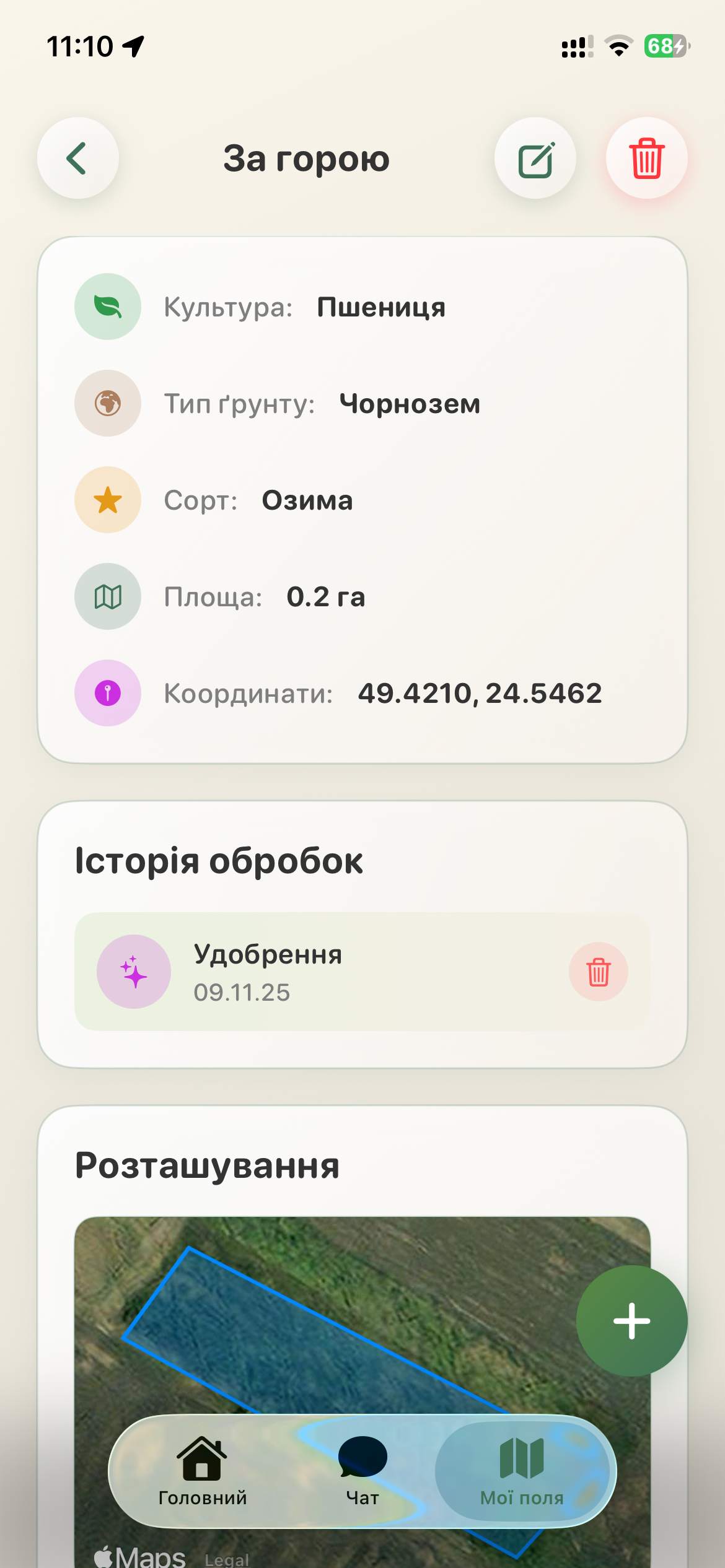Screen dimensions: 725x1568
Task: Select the star icon next to Сорт
Action: coord(107,500)
